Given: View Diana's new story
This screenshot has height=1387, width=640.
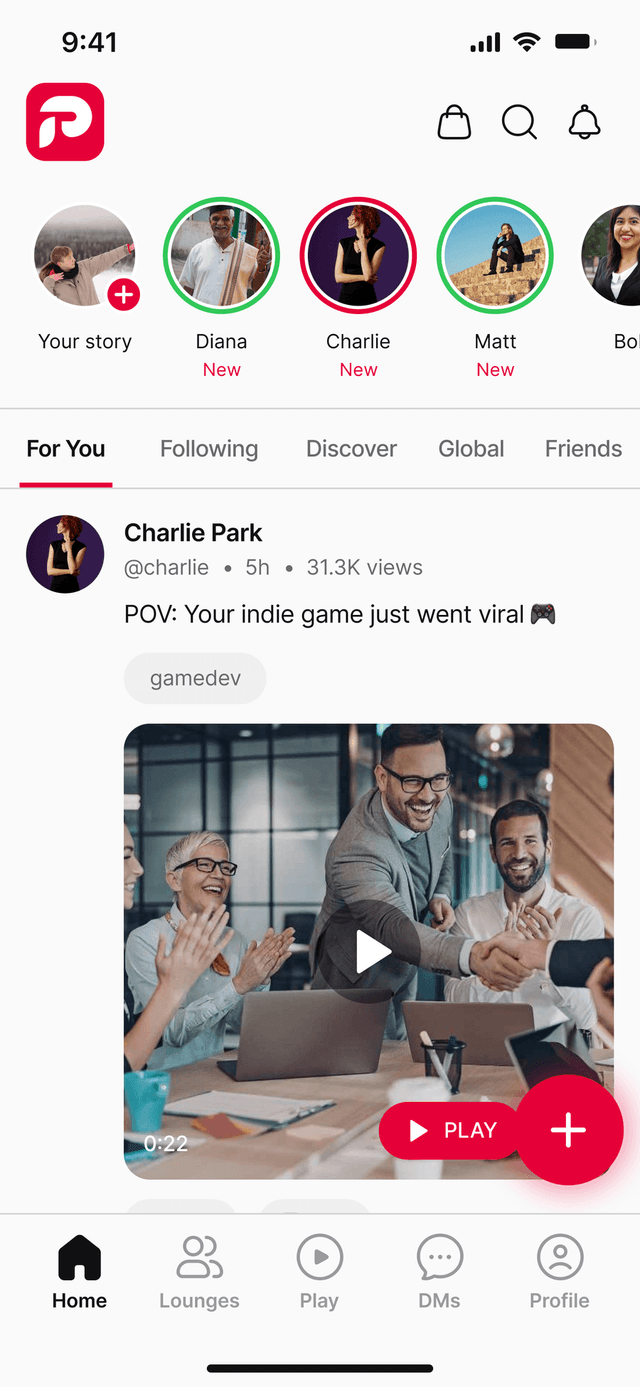Looking at the screenshot, I should click(x=221, y=255).
